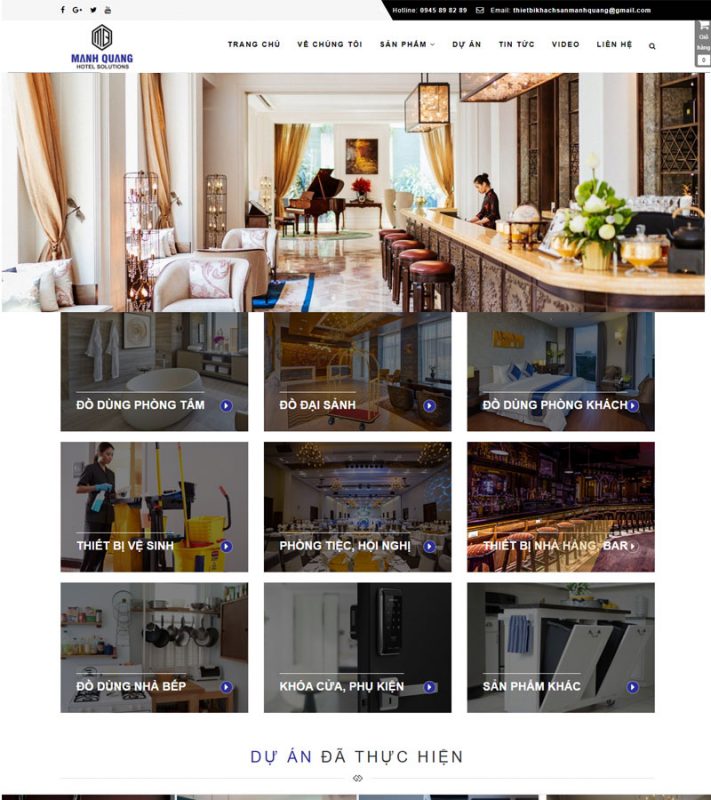
Task: Open Thiết bị nhà hàng, bar
Action: tap(560, 508)
